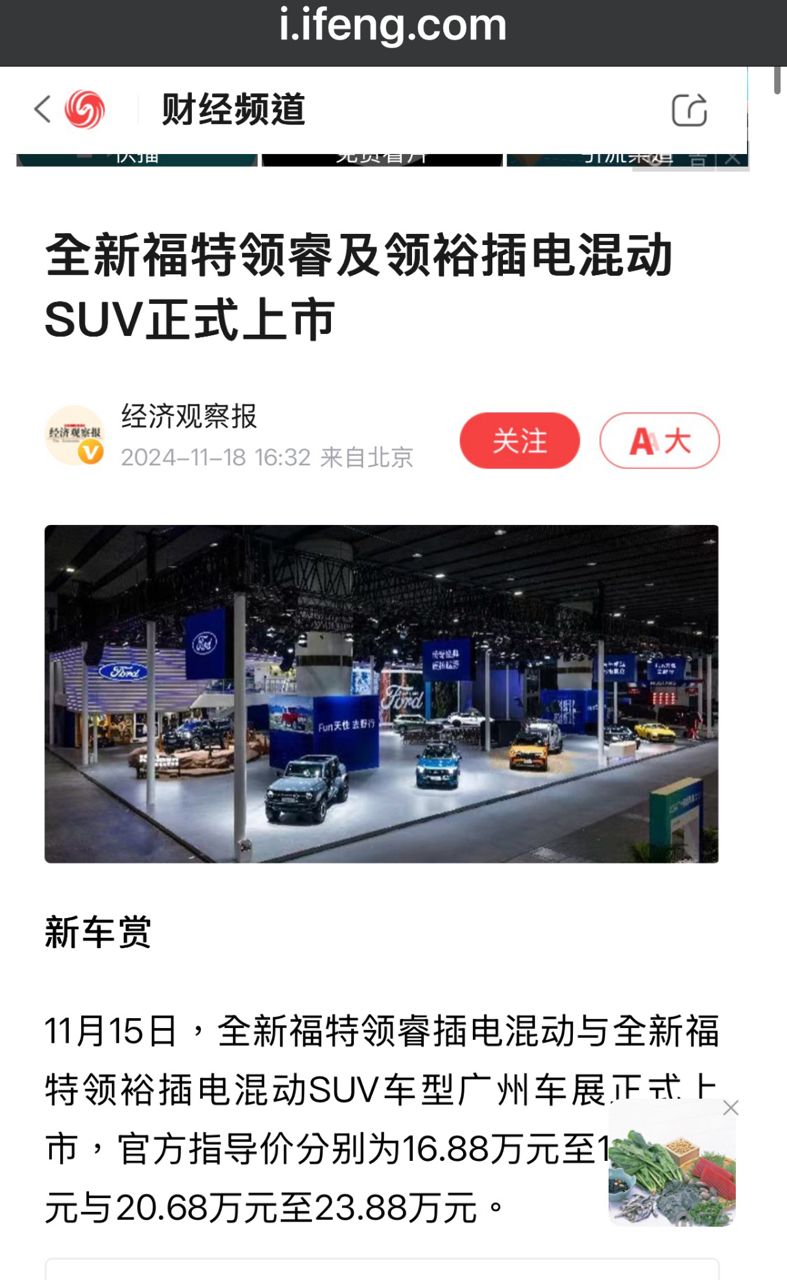Open the ifeng logo home link
Screen dimensions: 787x1280
[x=85, y=109]
